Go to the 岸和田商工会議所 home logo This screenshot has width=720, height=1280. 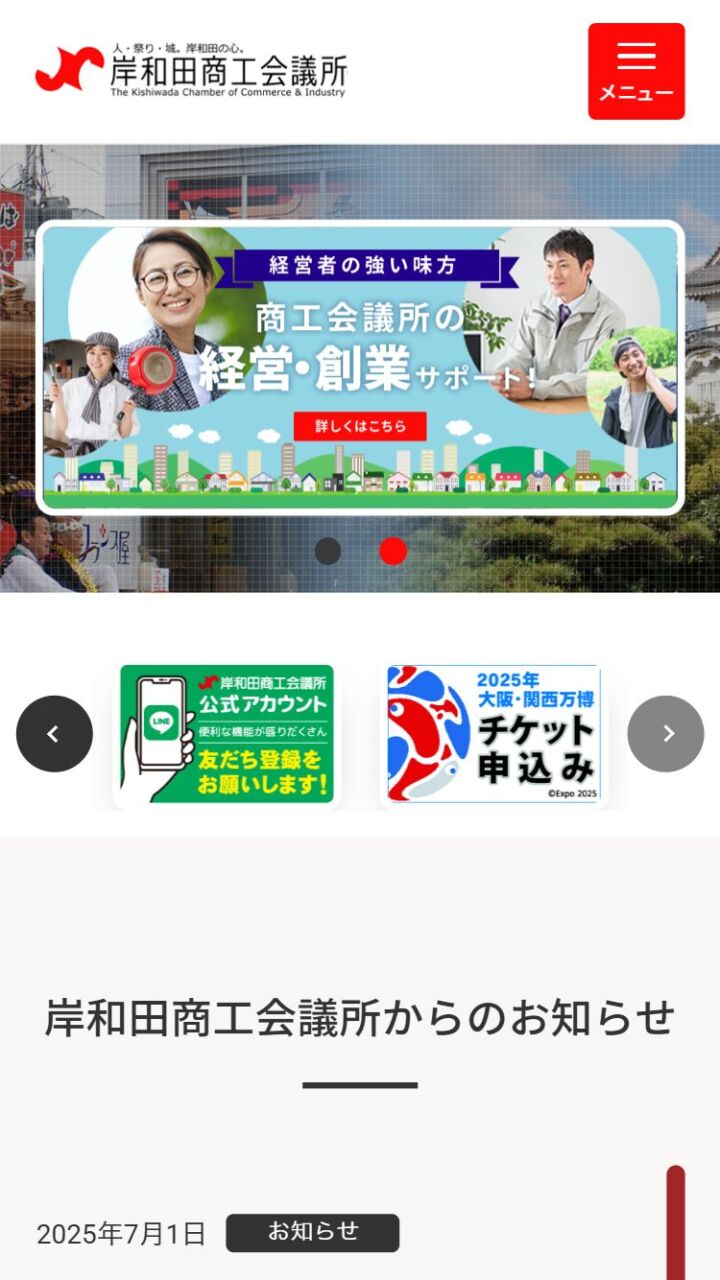191,71
